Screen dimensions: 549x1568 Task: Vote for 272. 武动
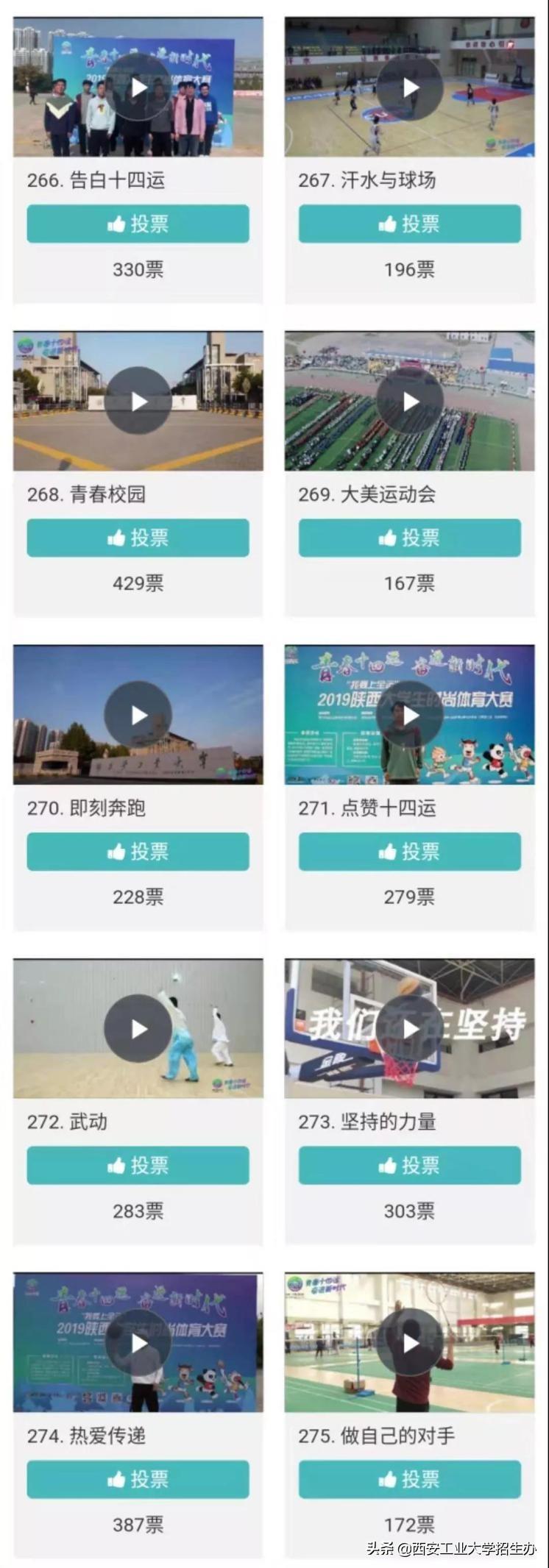click(x=138, y=1165)
